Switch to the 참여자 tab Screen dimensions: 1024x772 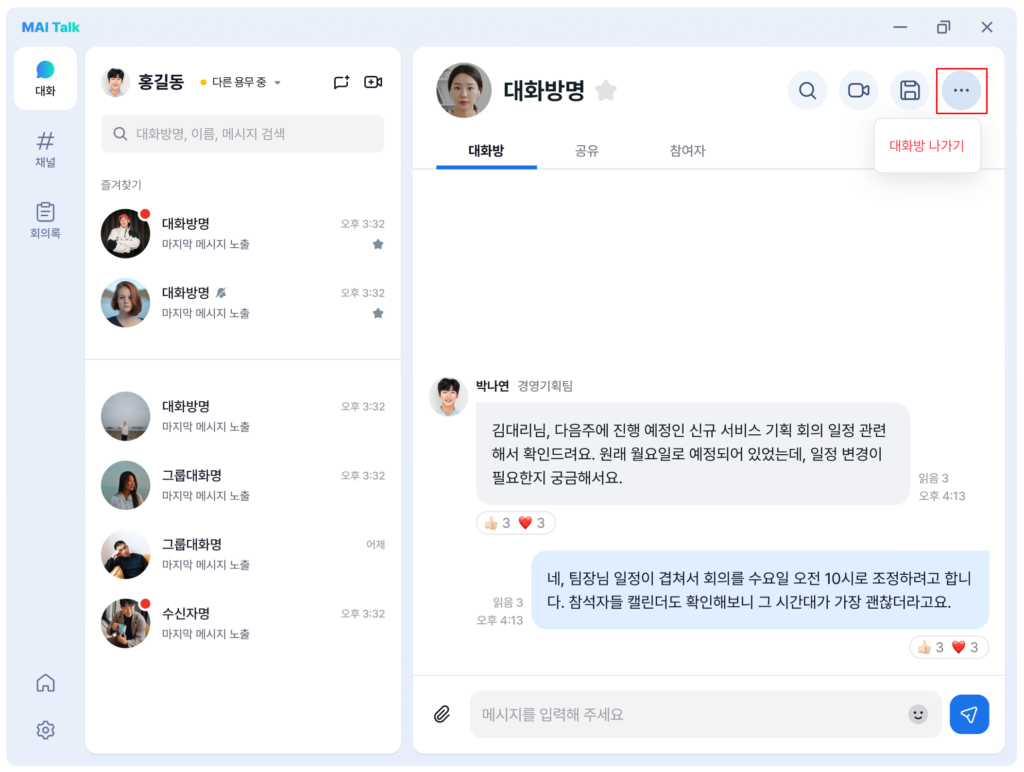(687, 151)
